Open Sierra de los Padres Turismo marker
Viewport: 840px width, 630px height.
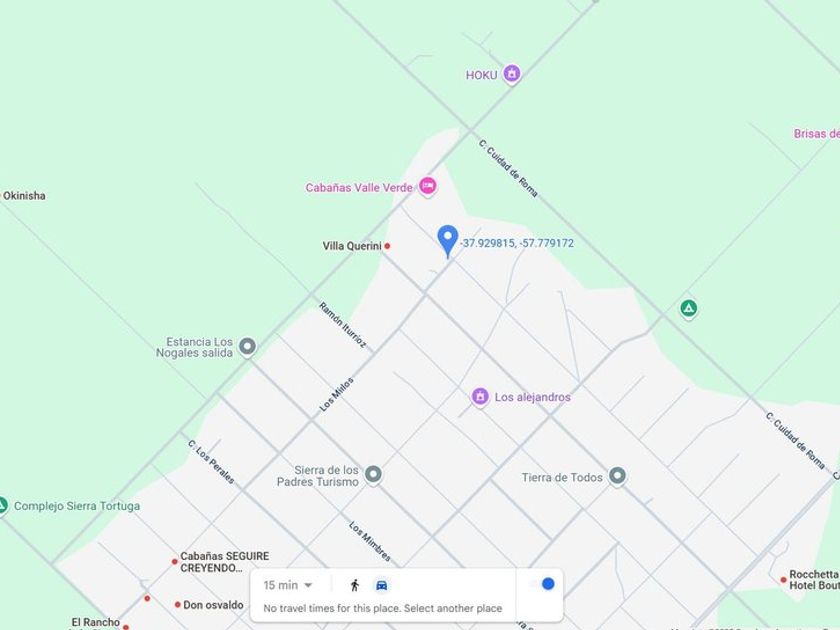click(x=373, y=475)
